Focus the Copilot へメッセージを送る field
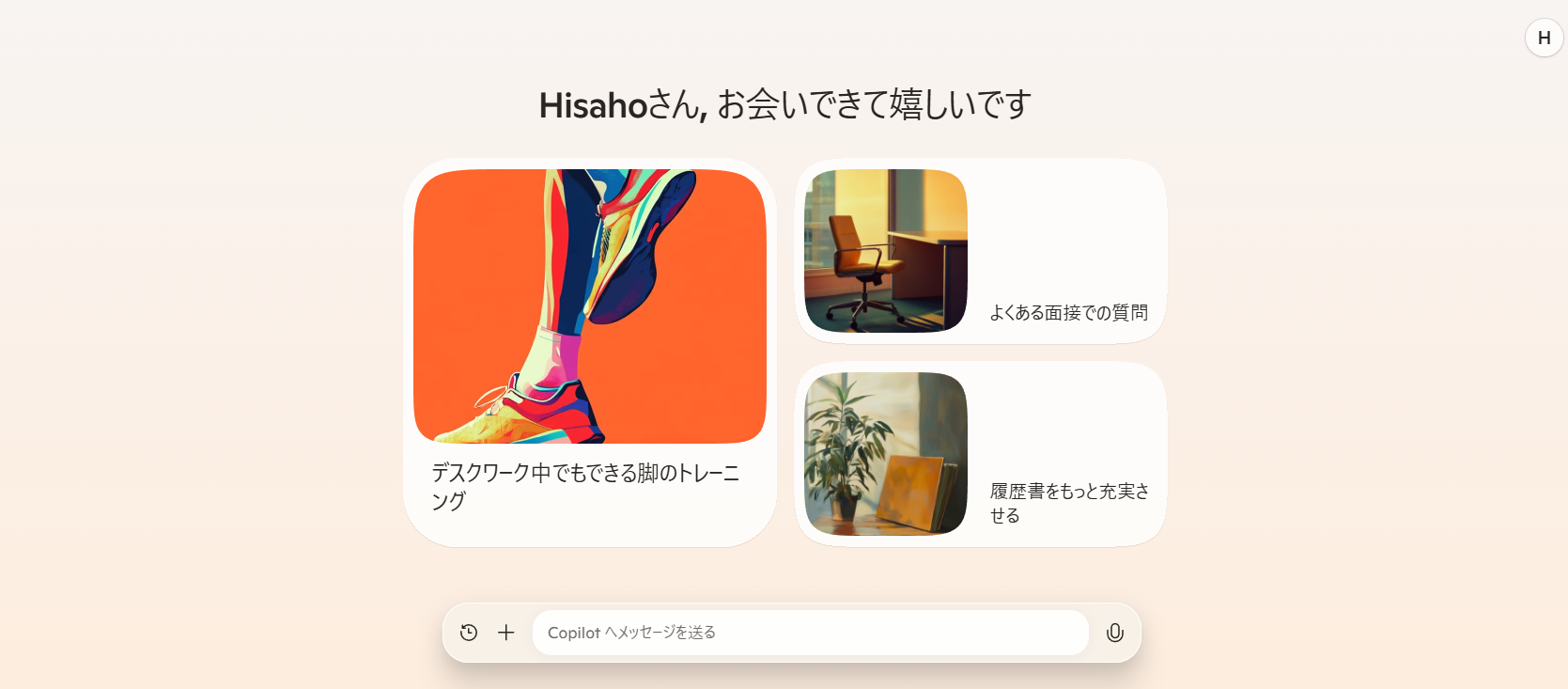Screen dimensions: 1568x689 coord(808,633)
